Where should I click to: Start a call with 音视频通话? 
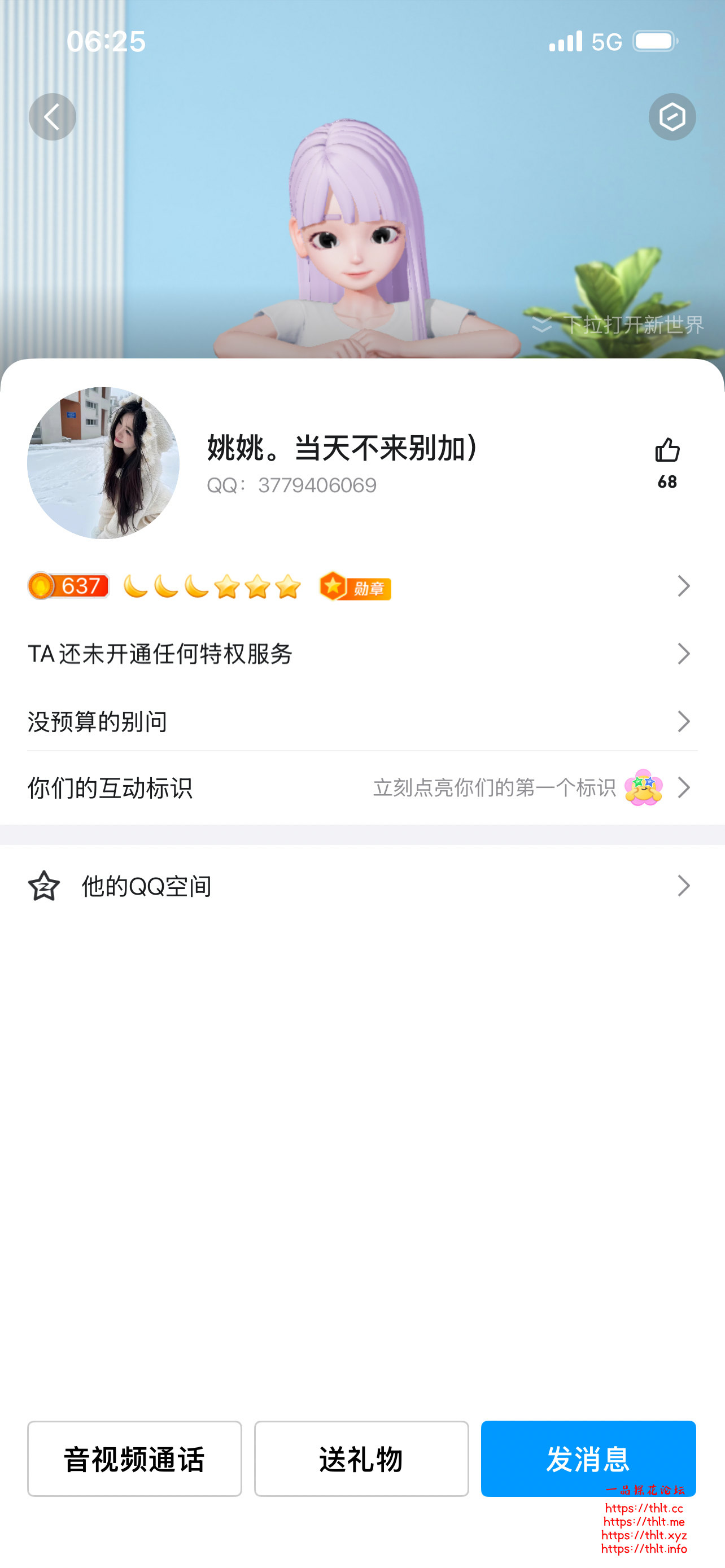click(134, 1458)
